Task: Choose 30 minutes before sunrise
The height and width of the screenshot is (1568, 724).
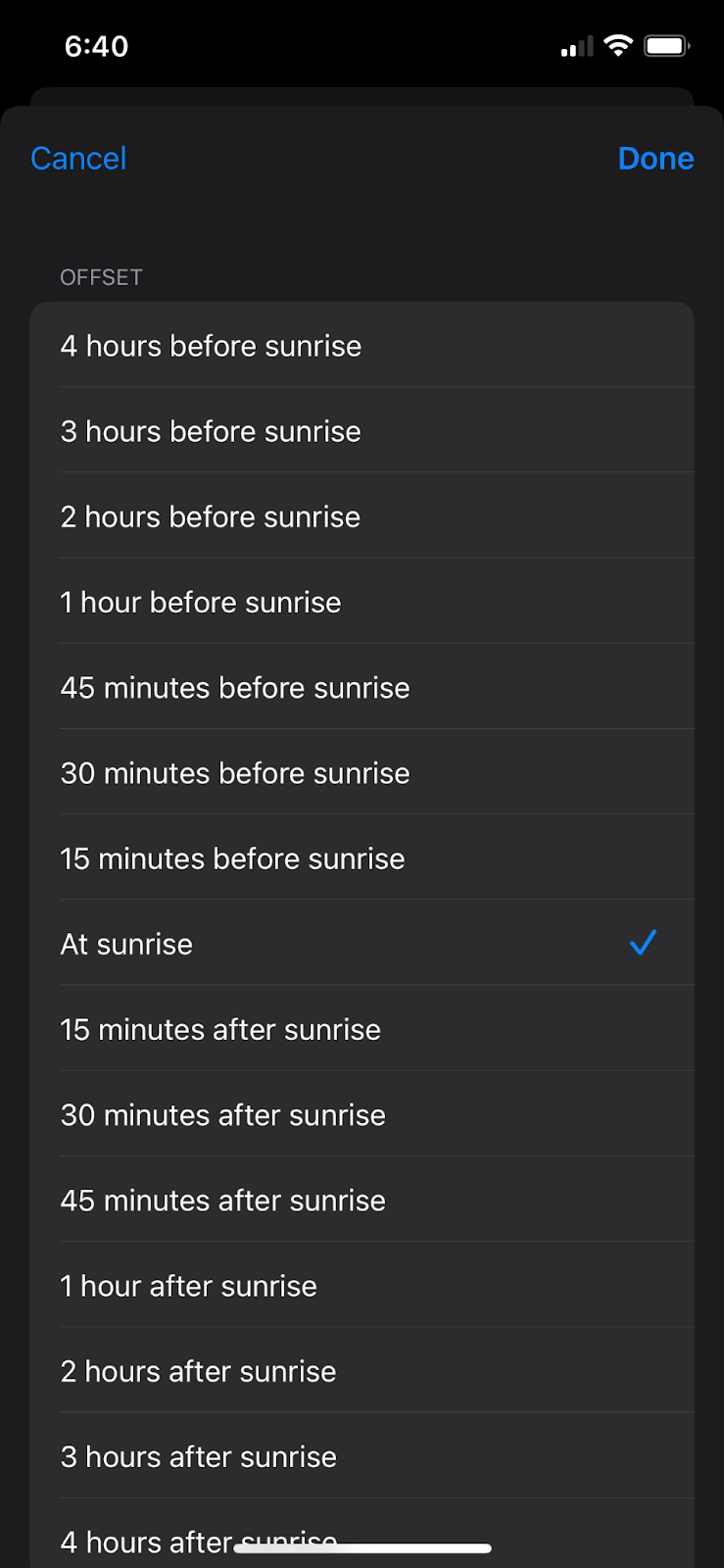Action: tap(235, 773)
